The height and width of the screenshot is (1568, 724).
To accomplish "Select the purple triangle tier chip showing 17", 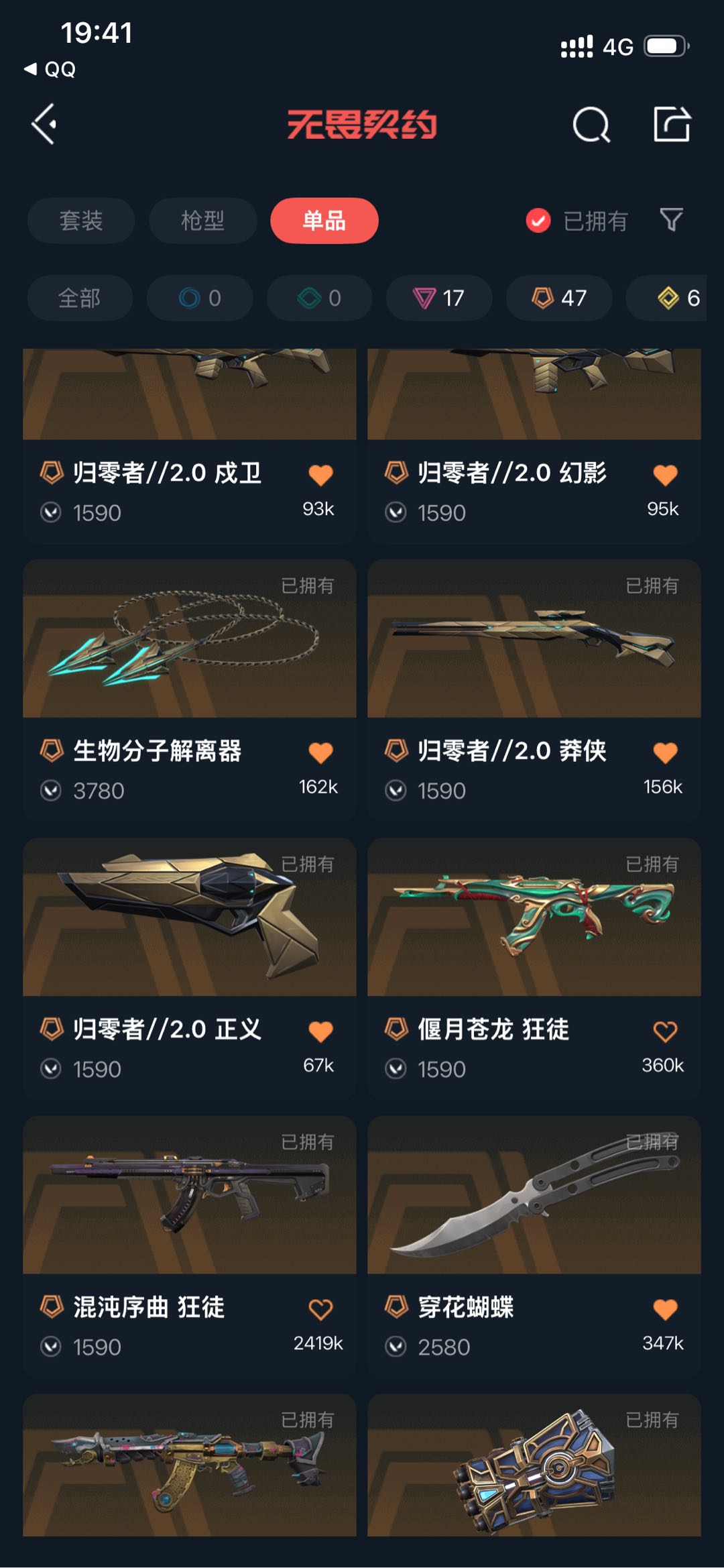I will (x=439, y=298).
